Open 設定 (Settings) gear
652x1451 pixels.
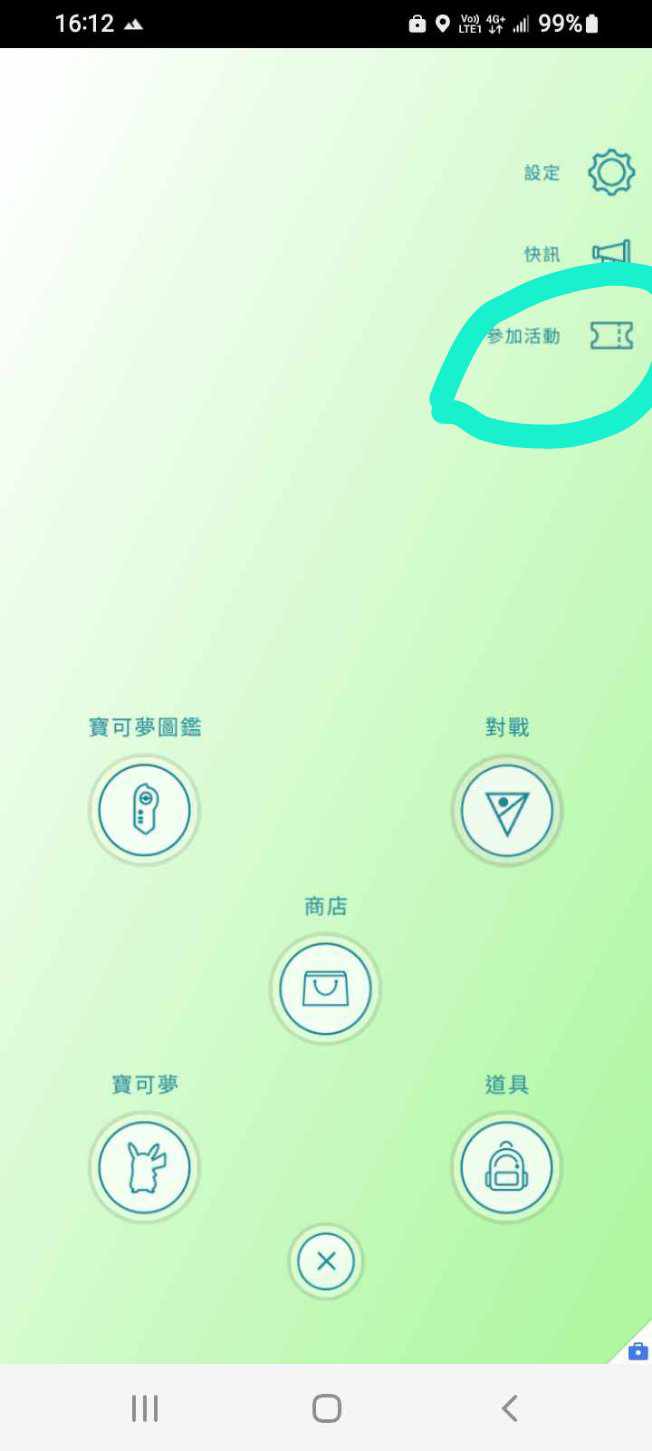tap(610, 173)
